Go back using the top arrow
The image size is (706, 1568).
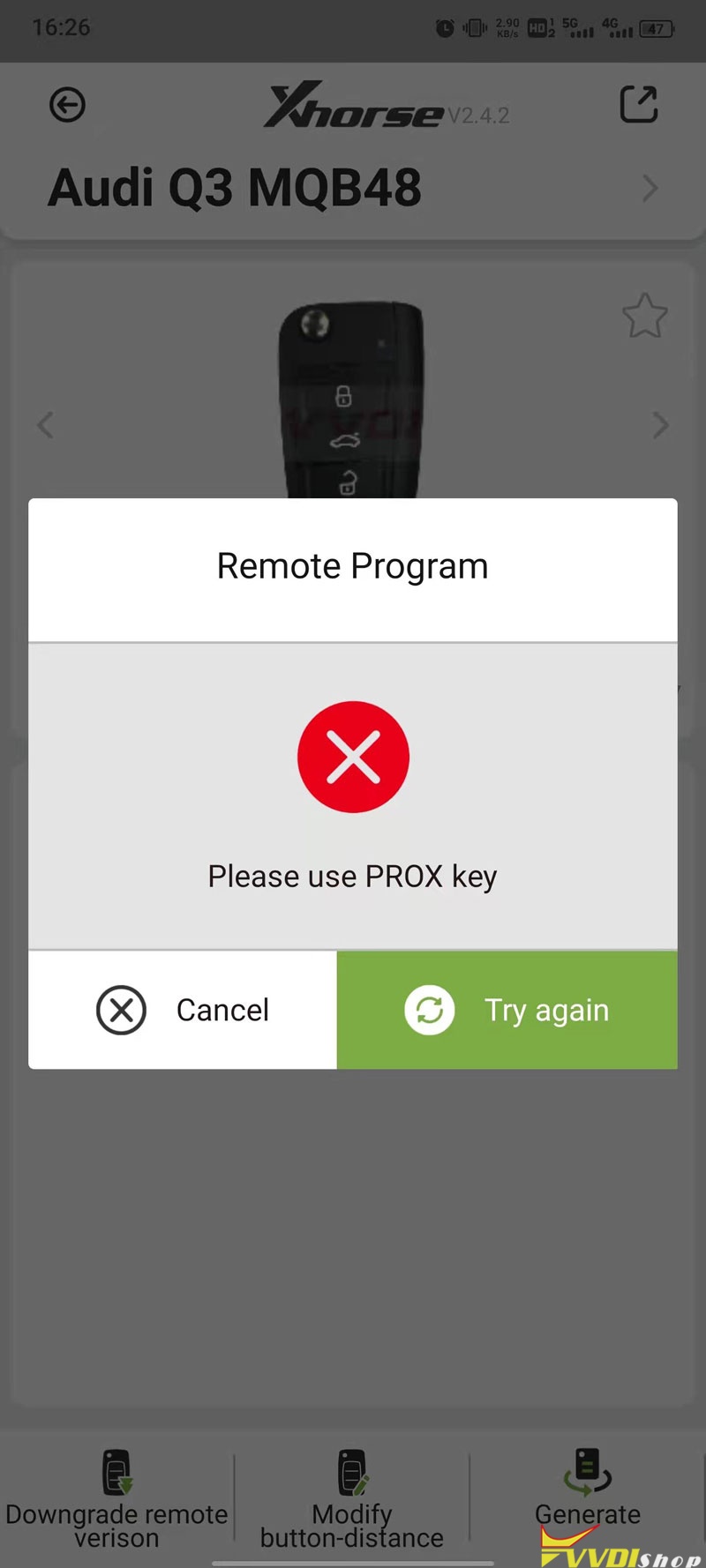tap(67, 106)
